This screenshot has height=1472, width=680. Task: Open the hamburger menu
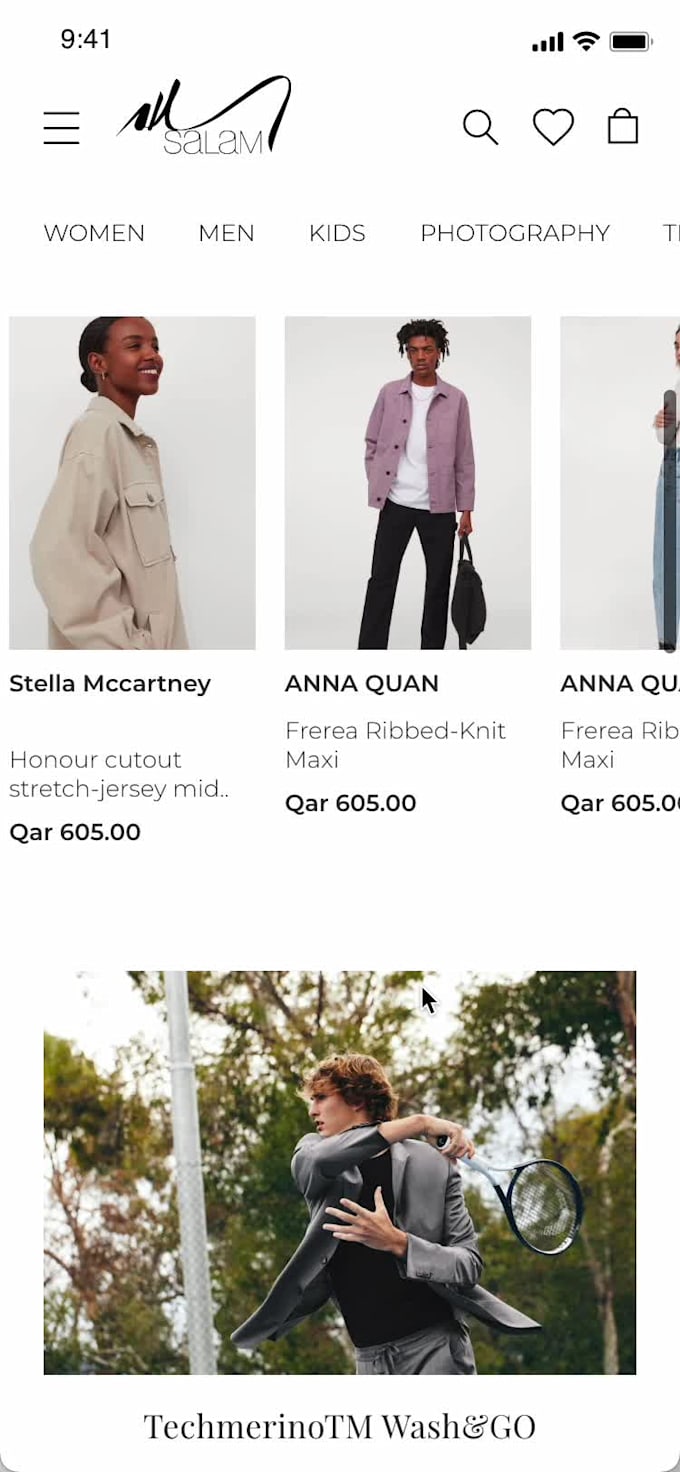click(61, 128)
